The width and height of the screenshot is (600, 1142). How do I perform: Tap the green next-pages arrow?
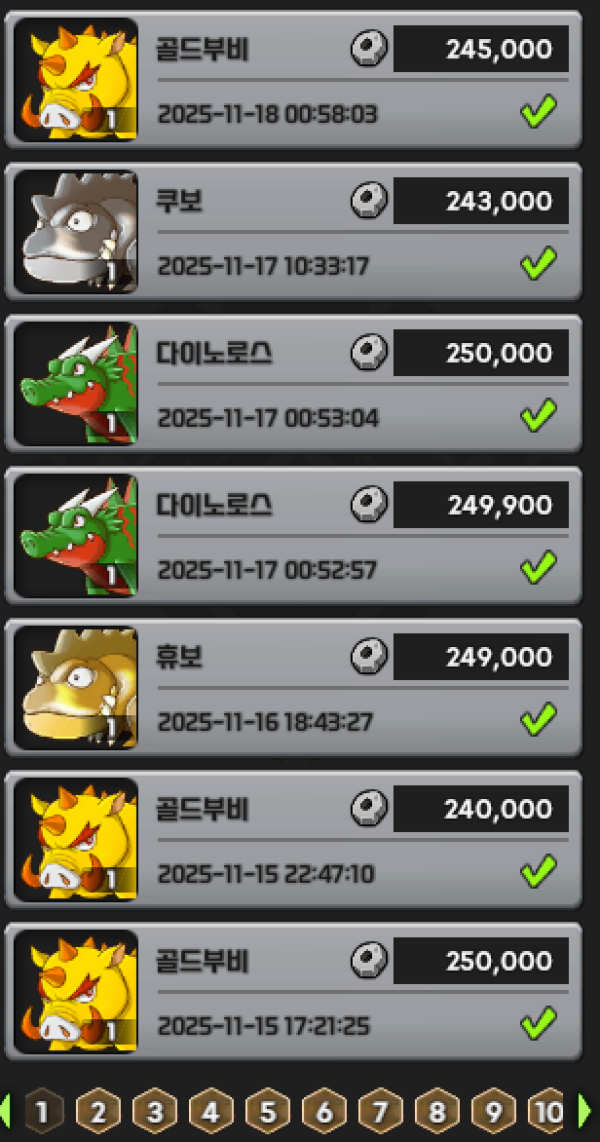586,1110
